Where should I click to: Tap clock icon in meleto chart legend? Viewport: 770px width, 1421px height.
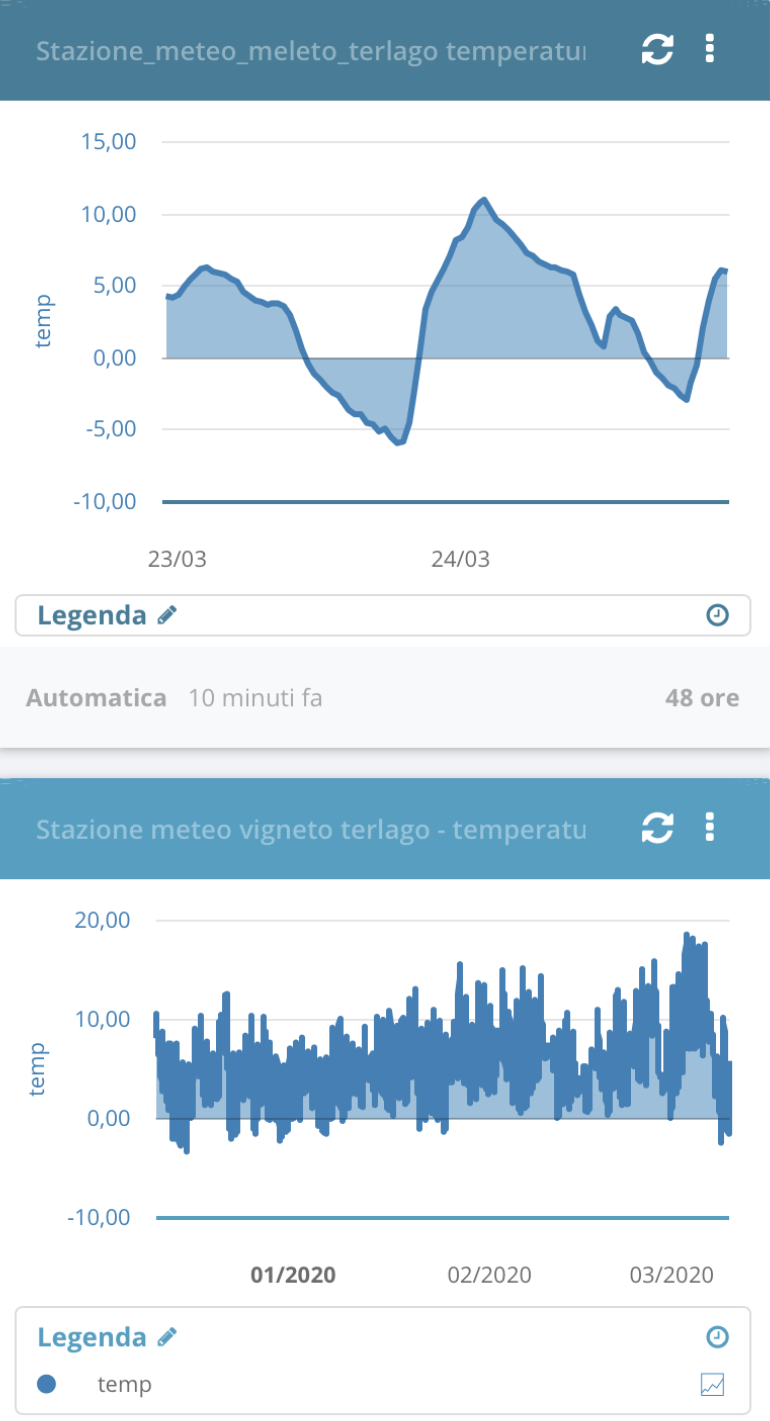click(x=717, y=616)
